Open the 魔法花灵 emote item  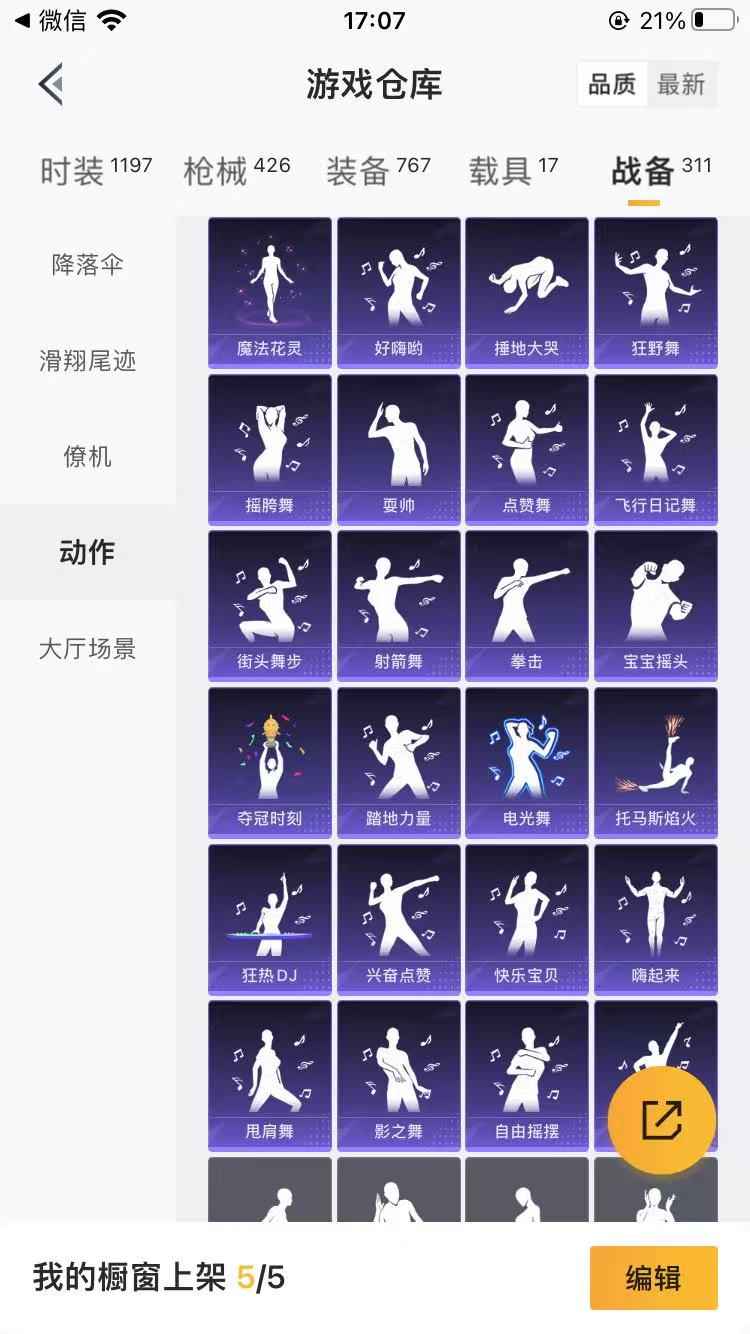pos(270,292)
